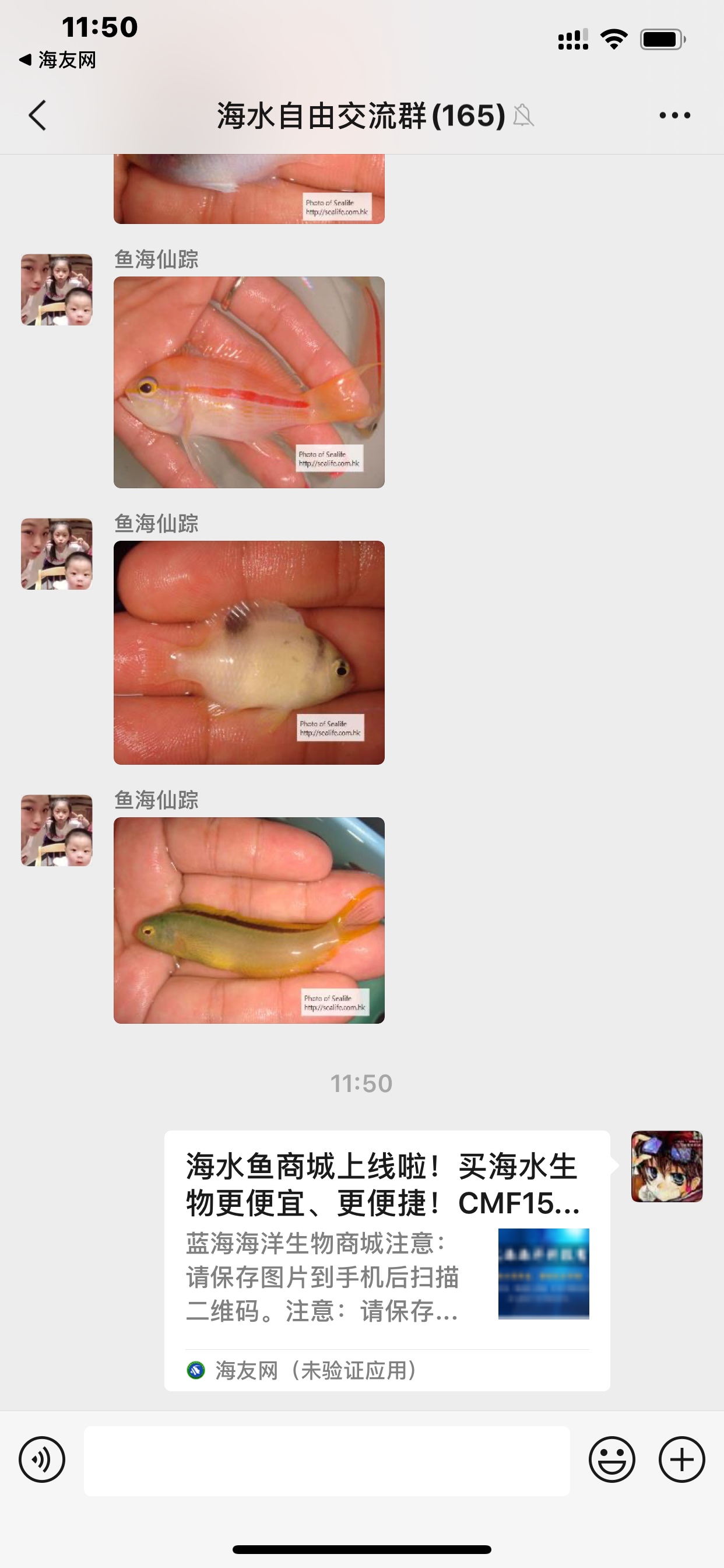
Task: Go back from the group chat
Action: [x=38, y=115]
